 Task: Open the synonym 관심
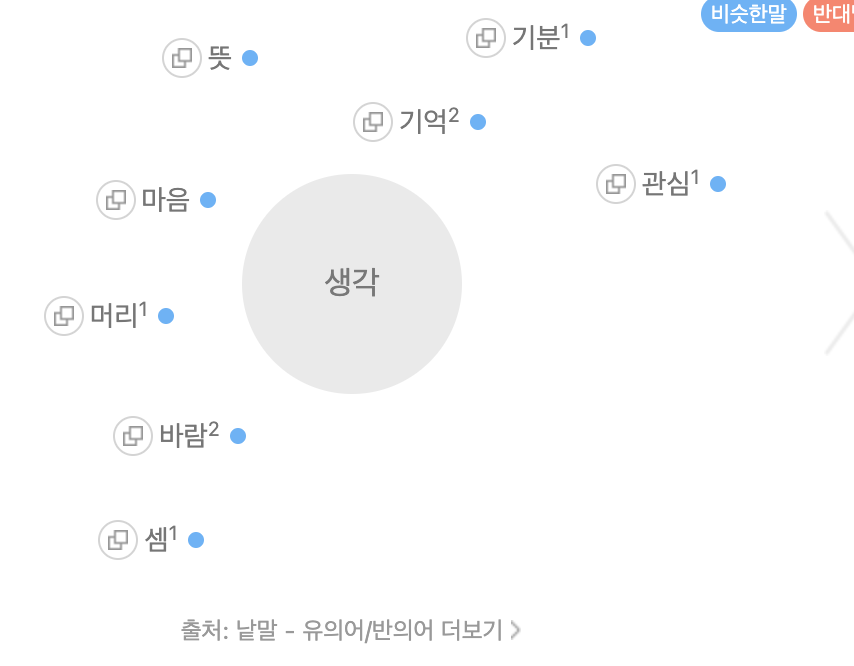(670, 184)
